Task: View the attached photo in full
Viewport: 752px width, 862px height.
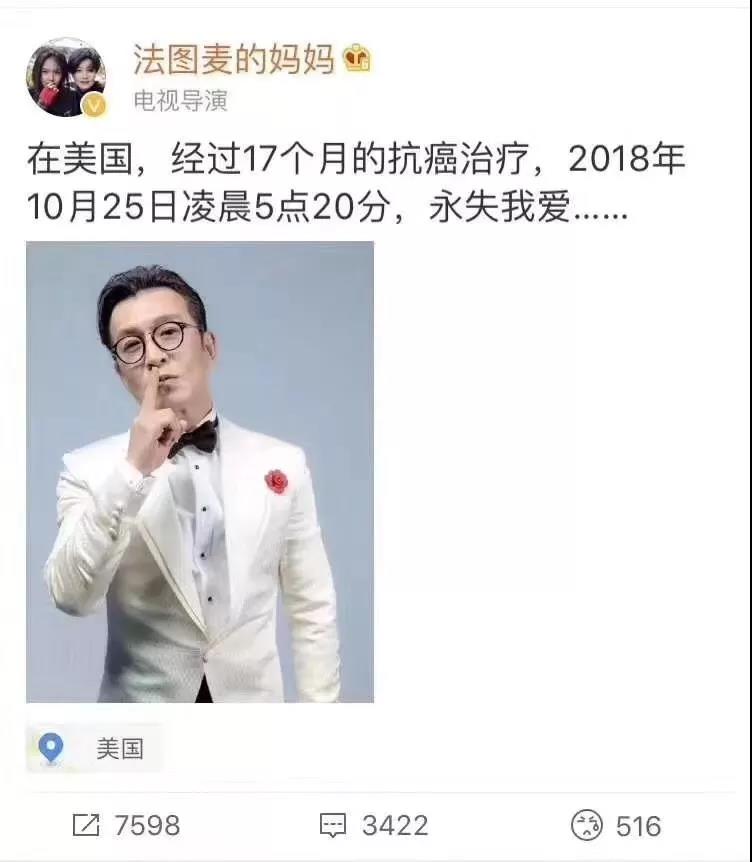Action: click(200, 471)
